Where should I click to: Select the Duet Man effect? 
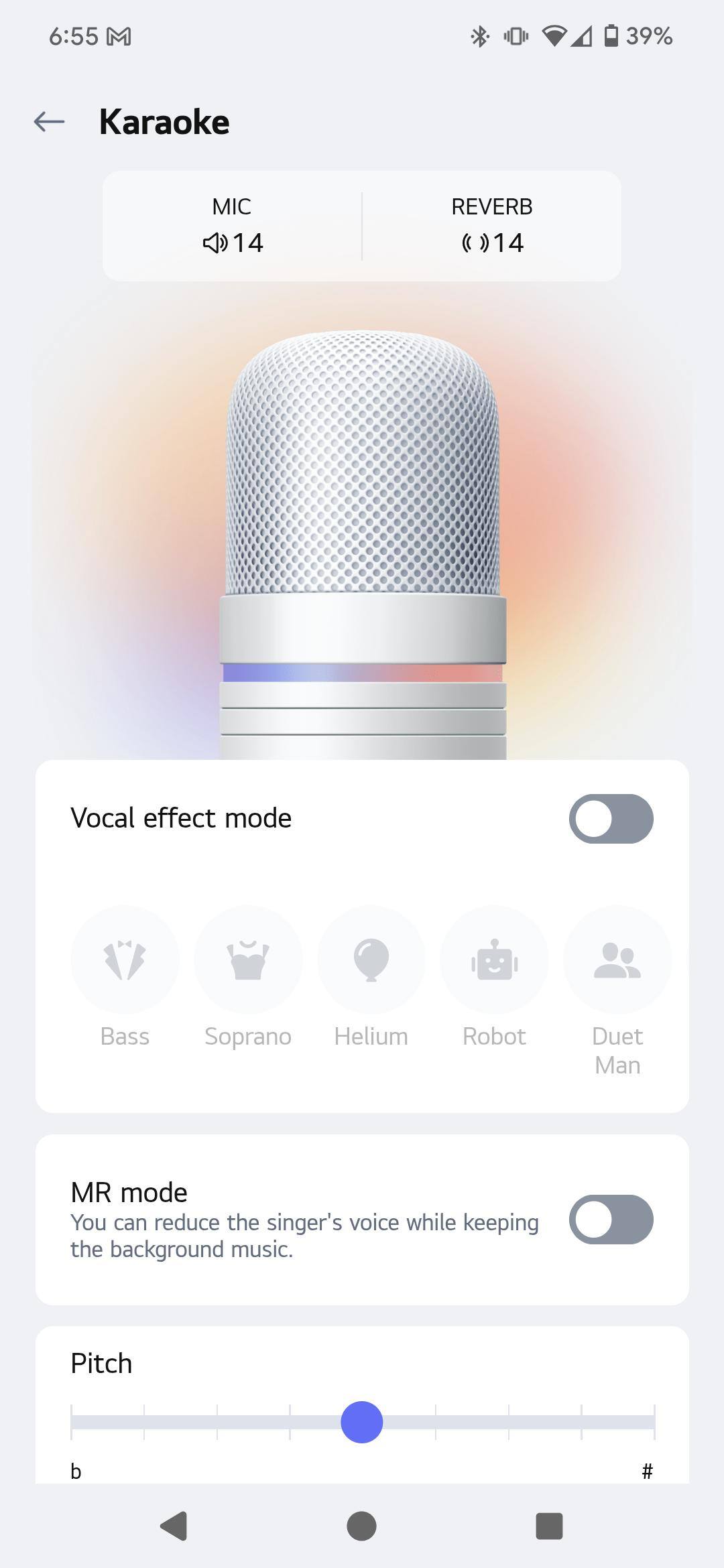click(x=617, y=960)
